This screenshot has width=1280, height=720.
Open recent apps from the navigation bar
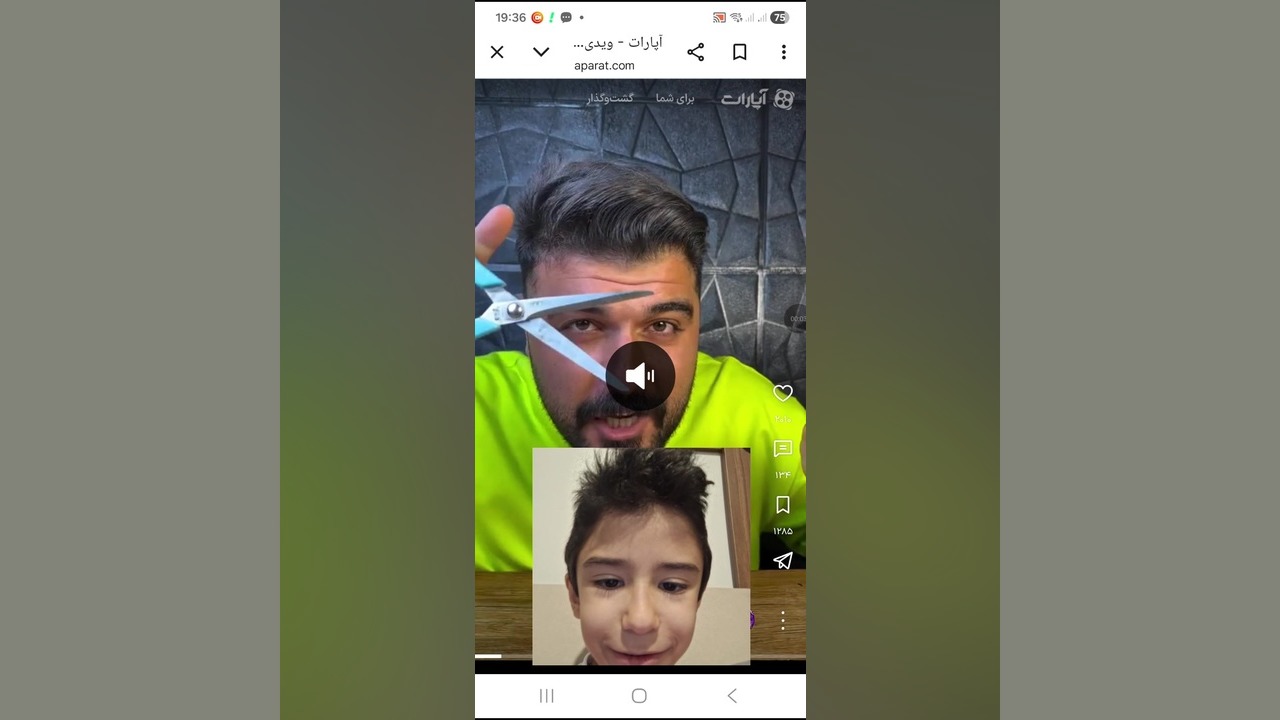tap(547, 696)
